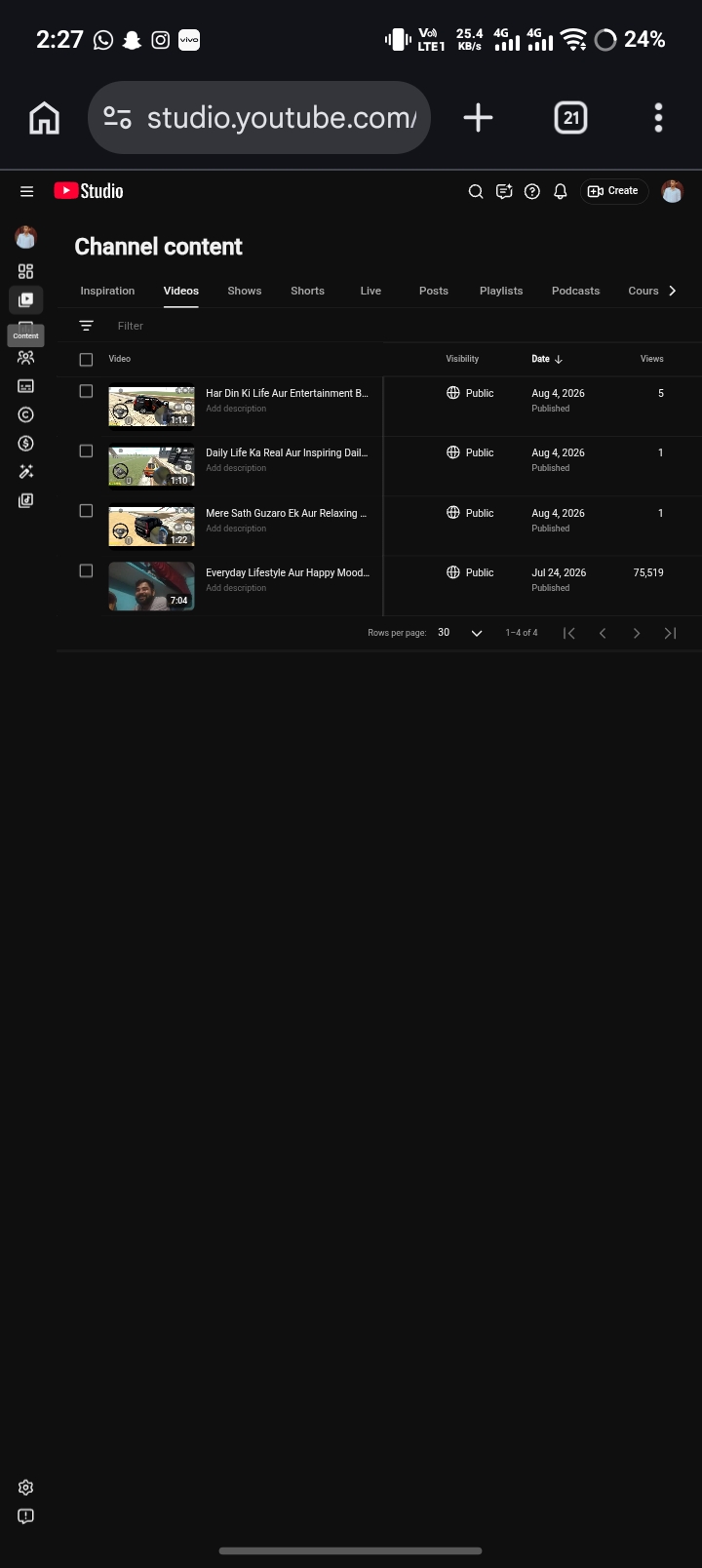Open the notifications bell
The width and height of the screenshot is (702, 1568).
click(560, 191)
